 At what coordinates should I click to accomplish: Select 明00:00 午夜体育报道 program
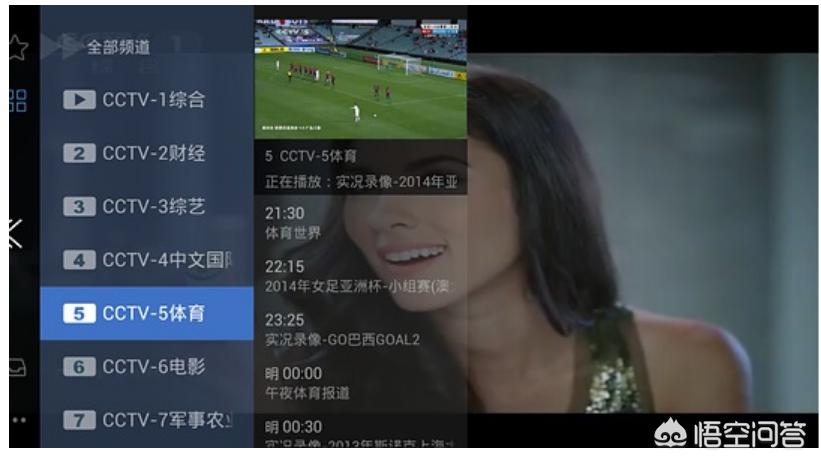pos(360,383)
